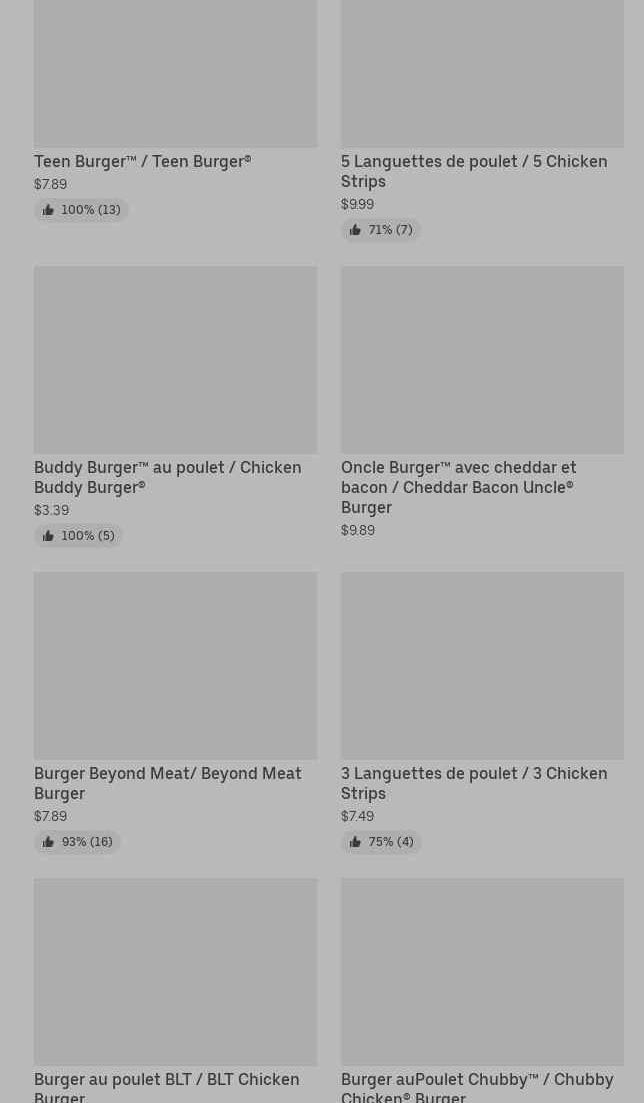Select the BLT Chicken Burger
The width and height of the screenshot is (644, 1103).
[x=175, y=990]
